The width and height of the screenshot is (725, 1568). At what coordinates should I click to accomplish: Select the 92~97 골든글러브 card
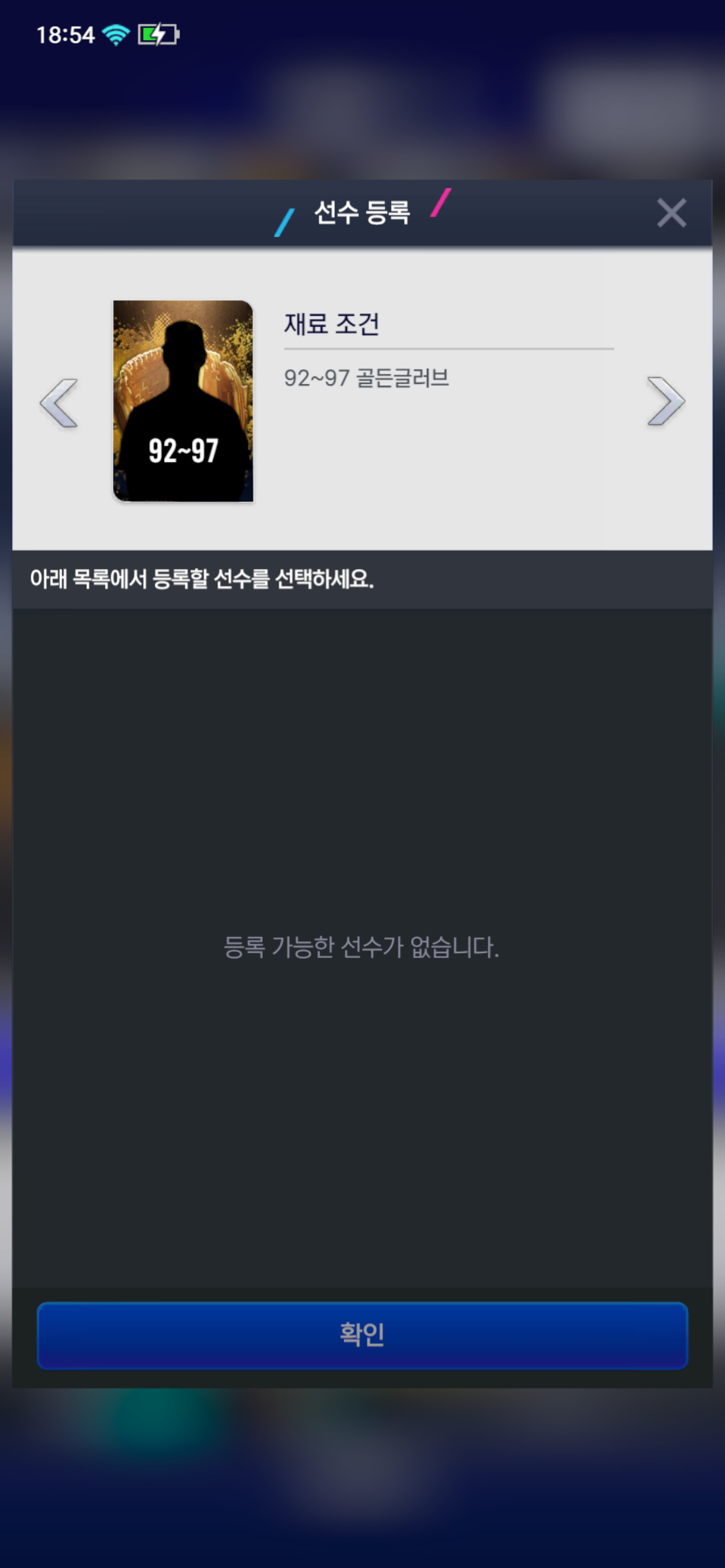(x=183, y=401)
